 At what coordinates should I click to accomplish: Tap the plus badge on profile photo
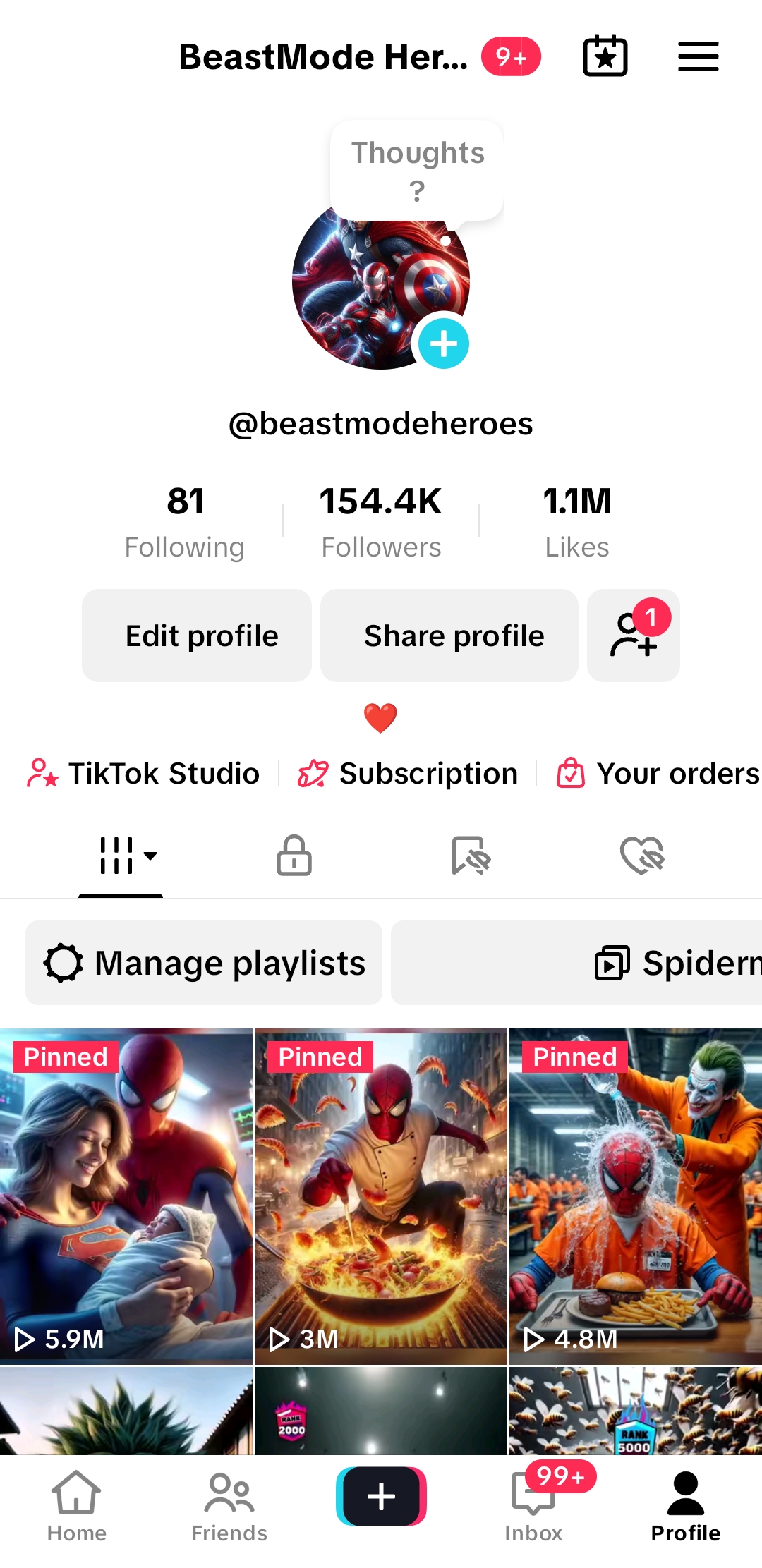[444, 344]
